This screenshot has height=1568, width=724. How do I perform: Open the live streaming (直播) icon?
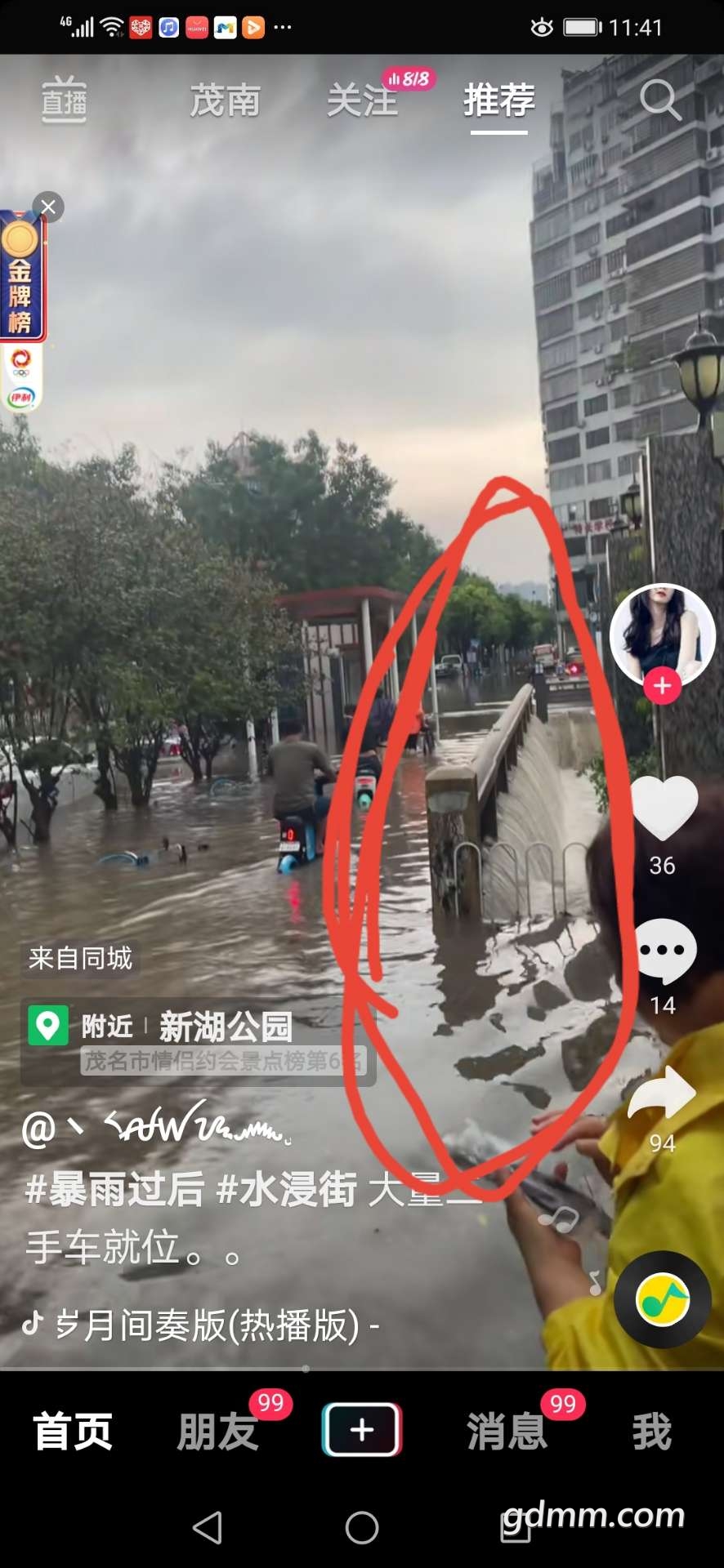64,100
